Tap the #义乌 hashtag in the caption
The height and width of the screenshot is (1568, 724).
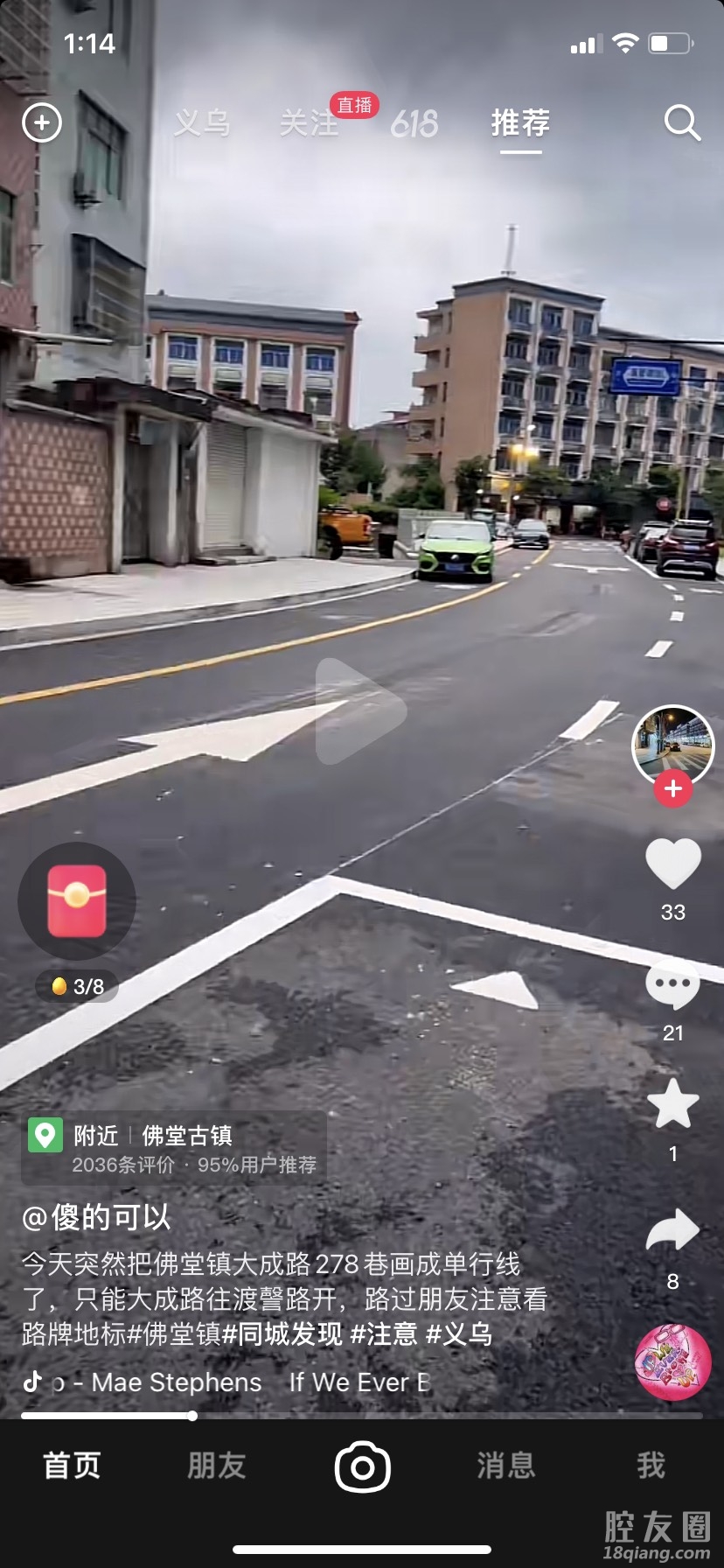click(459, 1334)
